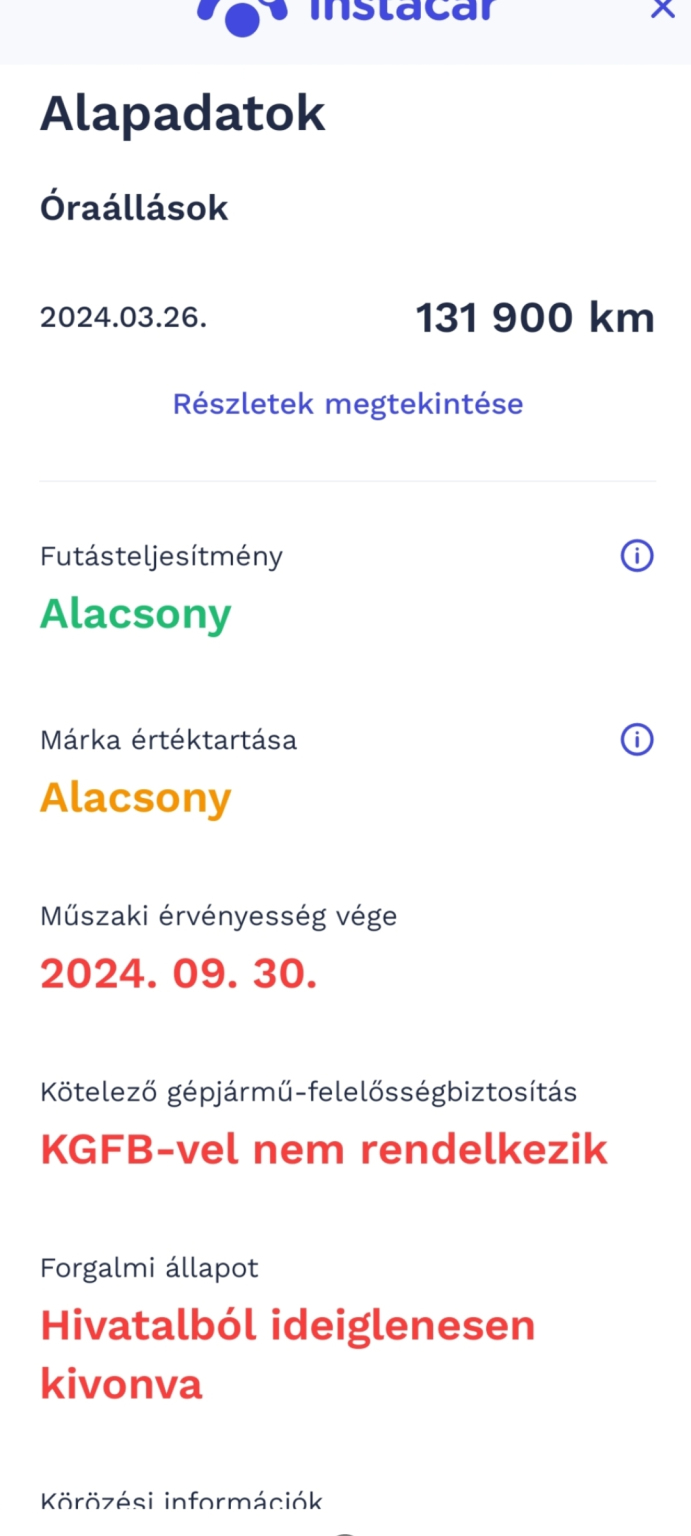Show info about Futásteljesítmény

click(x=637, y=555)
